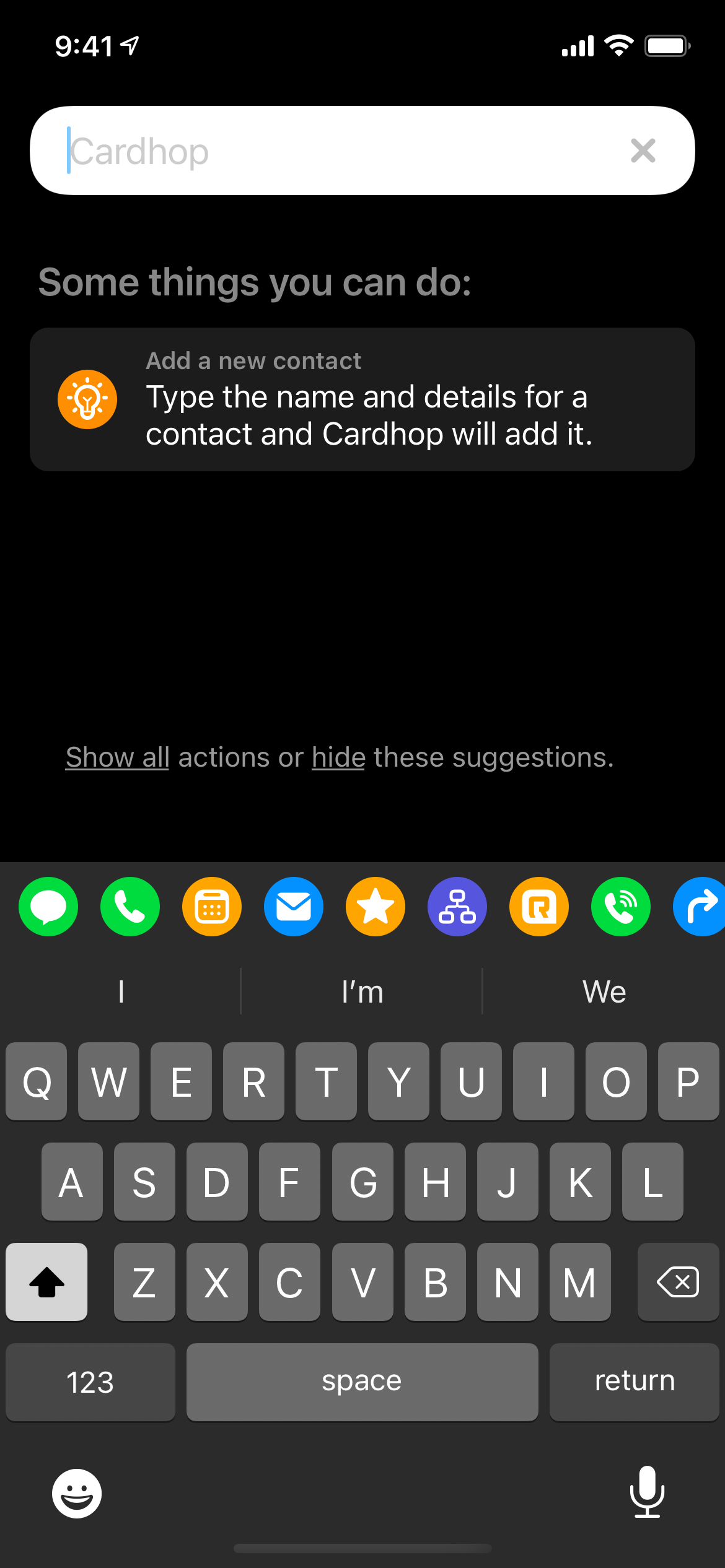725x1568 pixels.
Task: Choose the green phone call action
Action: (x=130, y=907)
